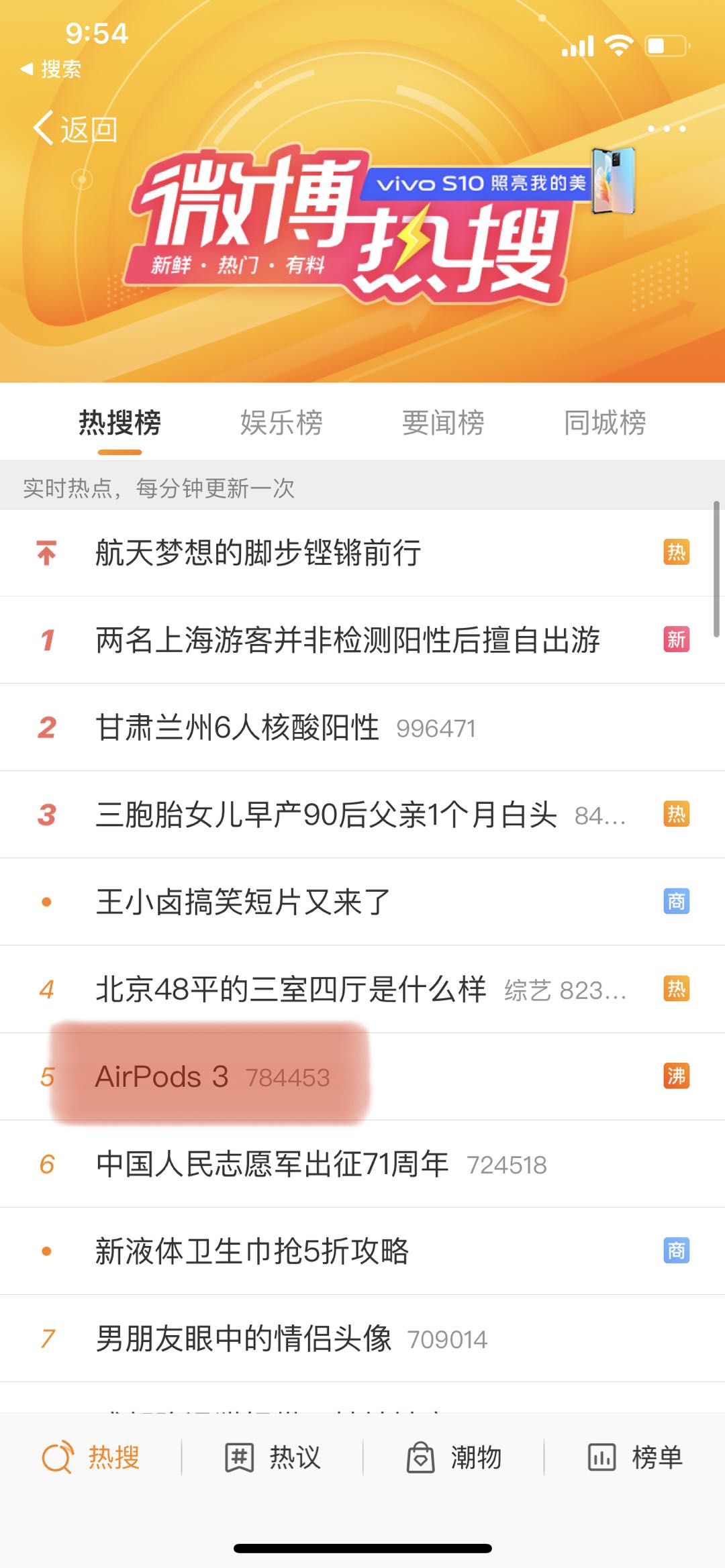Switch to the 榜单 bottom tab

pos(635,1457)
